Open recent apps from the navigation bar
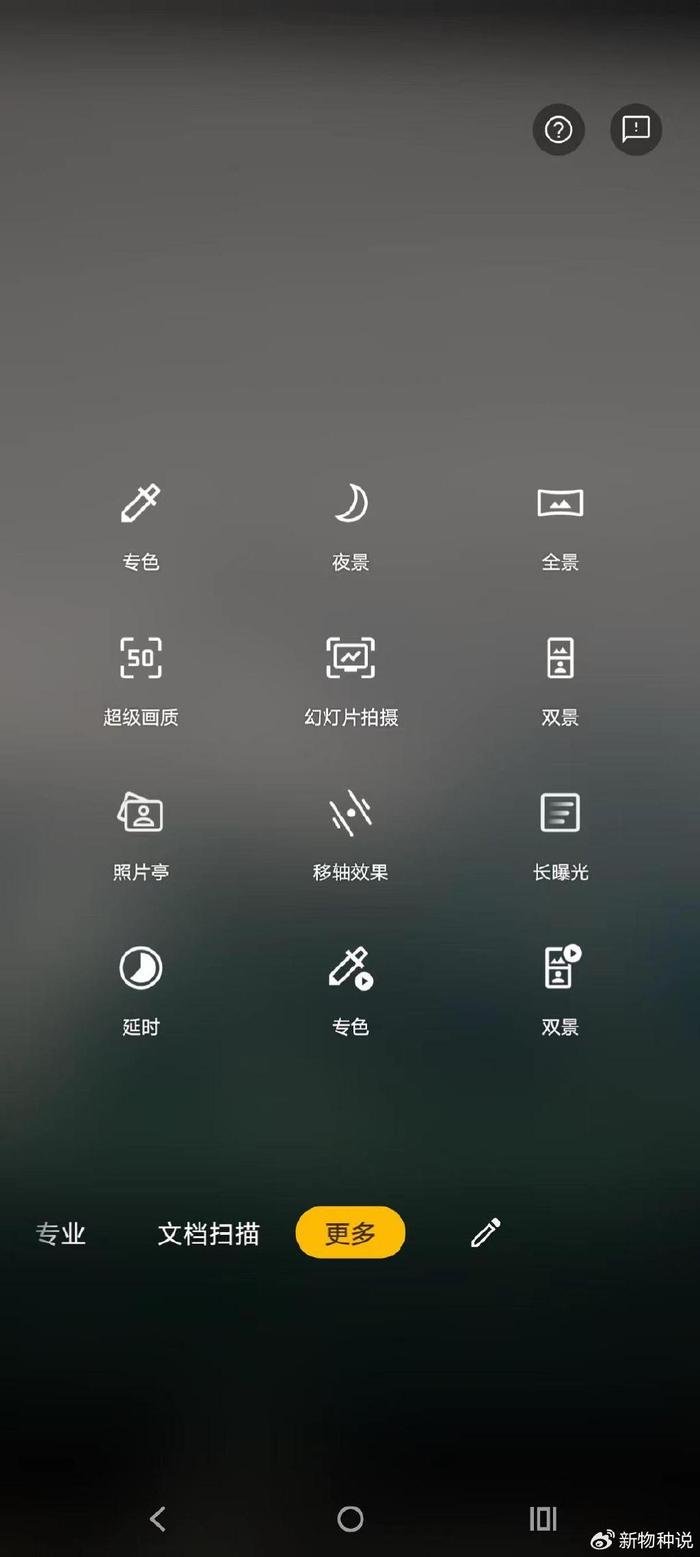Image resolution: width=700 pixels, height=1557 pixels. tap(542, 1519)
